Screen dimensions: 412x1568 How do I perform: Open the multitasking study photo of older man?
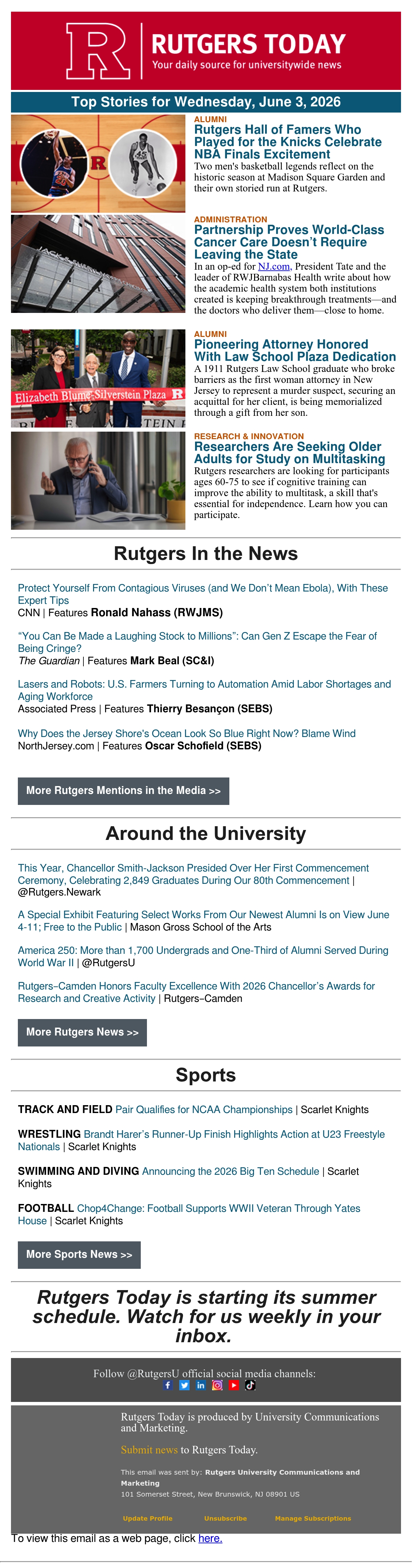tap(98, 480)
